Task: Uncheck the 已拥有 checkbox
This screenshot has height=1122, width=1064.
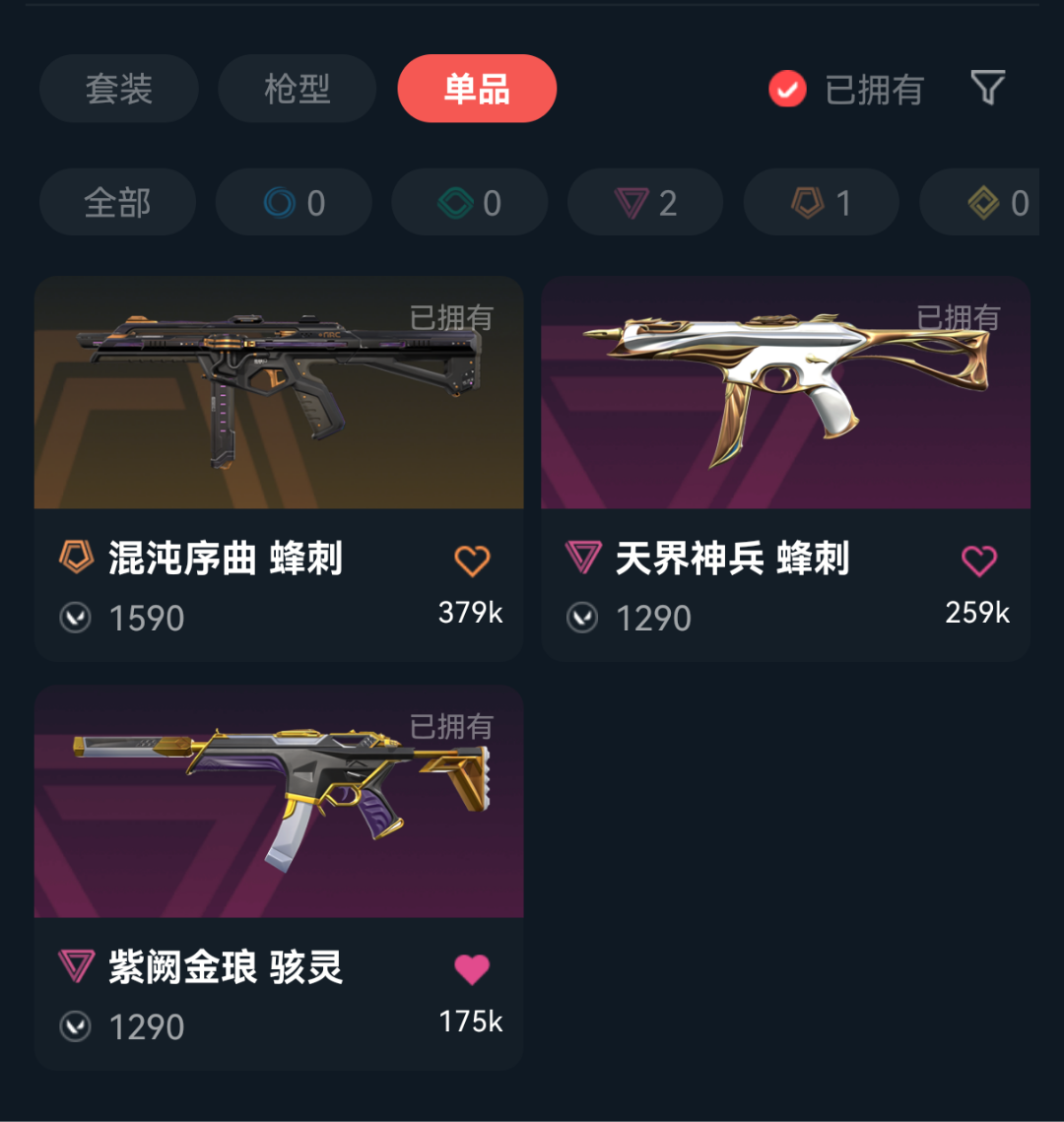Action: [787, 90]
